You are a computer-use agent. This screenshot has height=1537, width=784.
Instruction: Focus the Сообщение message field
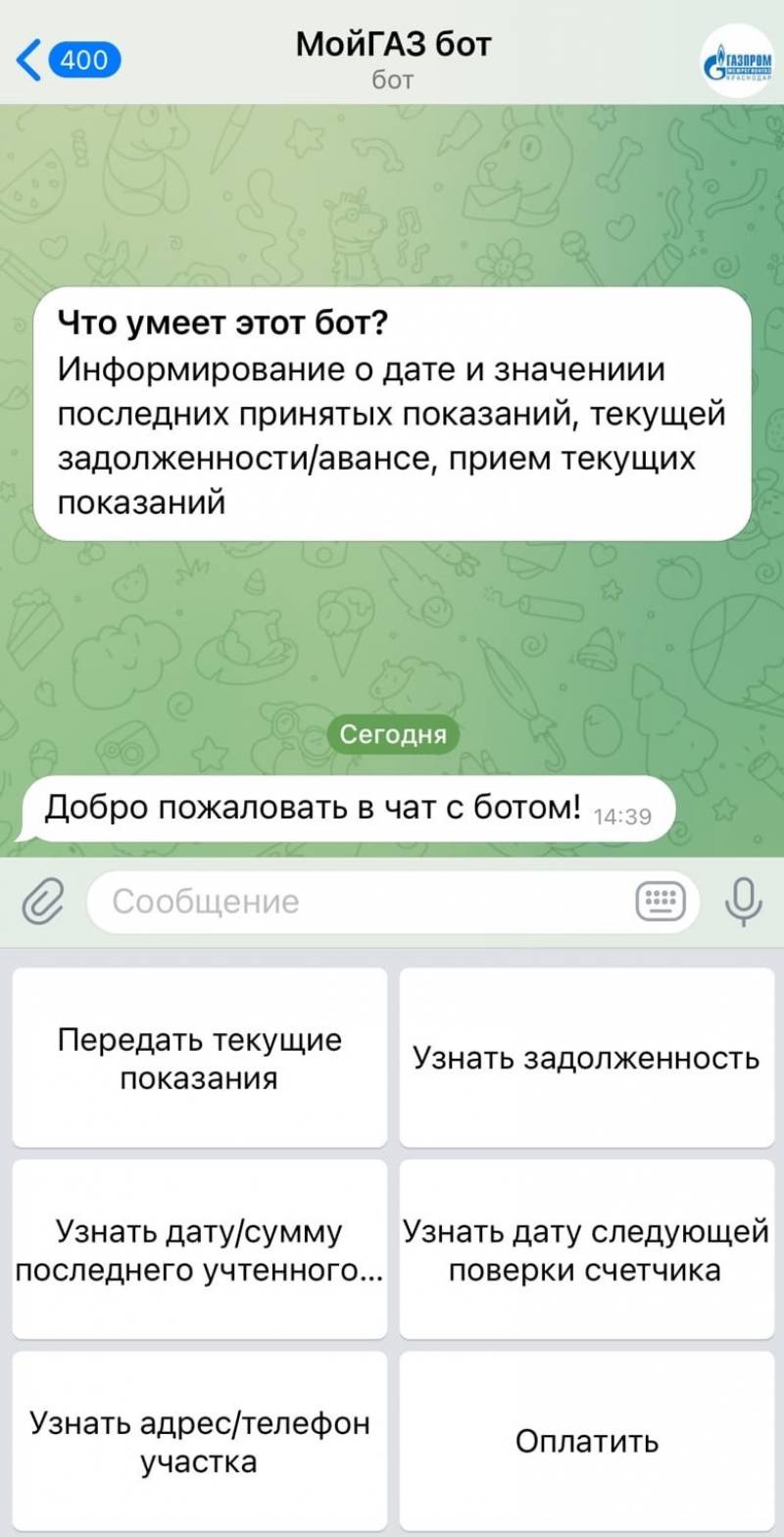tap(363, 901)
